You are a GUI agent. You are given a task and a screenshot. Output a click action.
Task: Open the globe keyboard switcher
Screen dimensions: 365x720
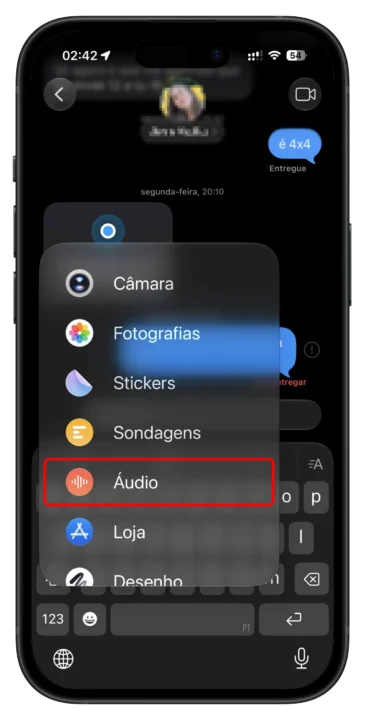point(63,659)
